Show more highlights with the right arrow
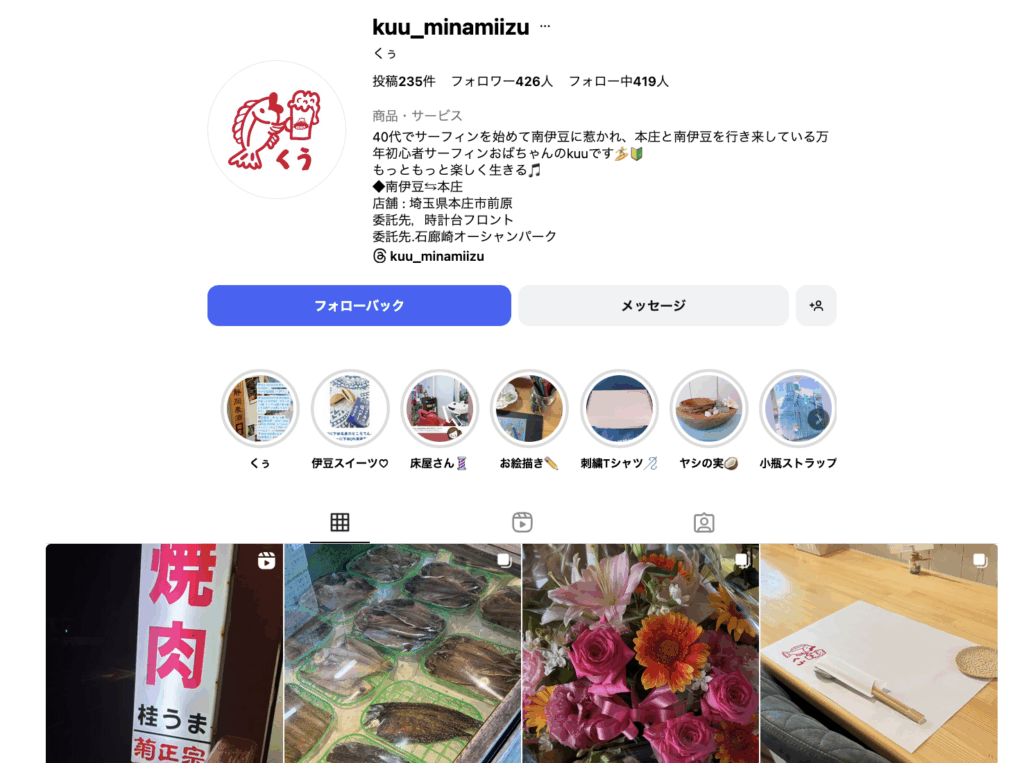The image size is (1024, 763). pyautogui.click(x=817, y=420)
